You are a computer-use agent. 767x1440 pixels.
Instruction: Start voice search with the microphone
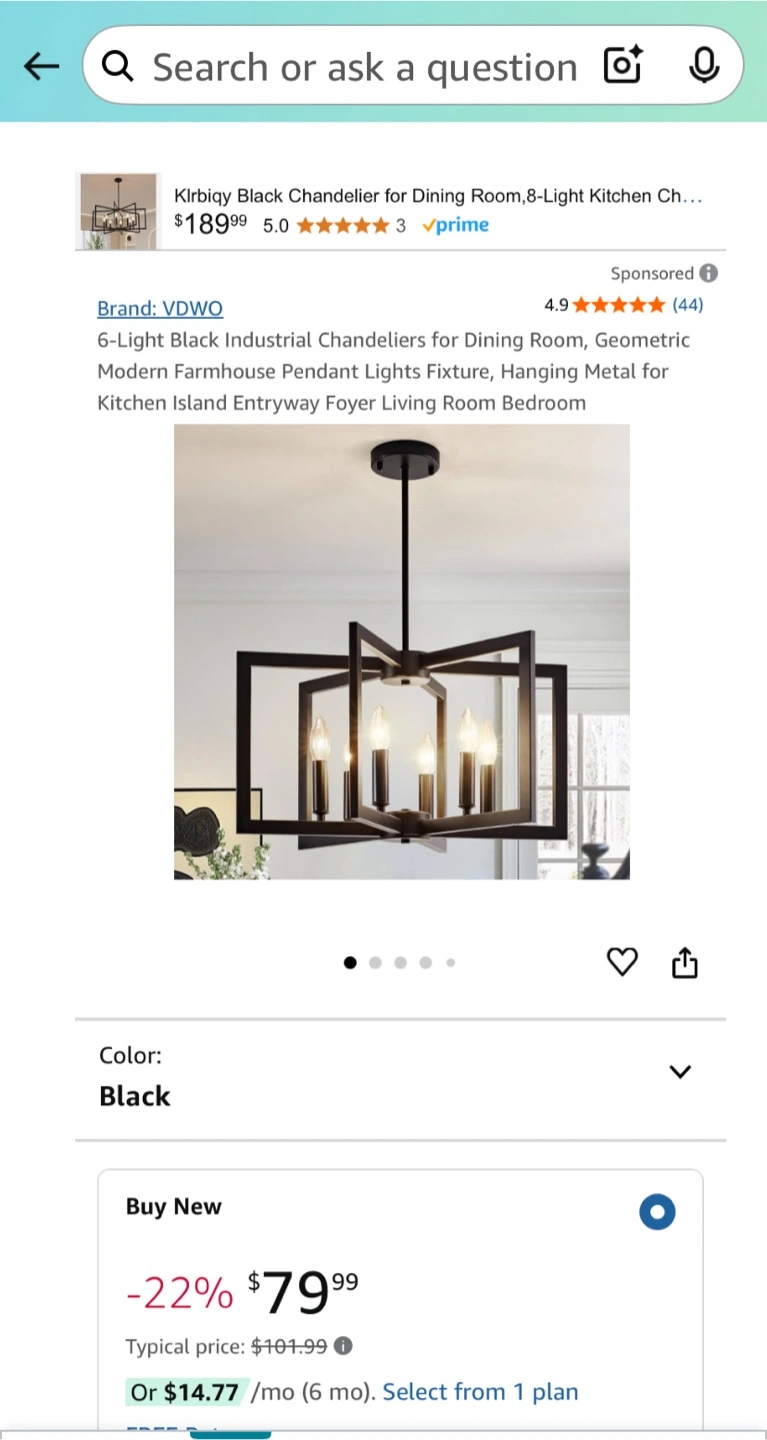(x=704, y=66)
